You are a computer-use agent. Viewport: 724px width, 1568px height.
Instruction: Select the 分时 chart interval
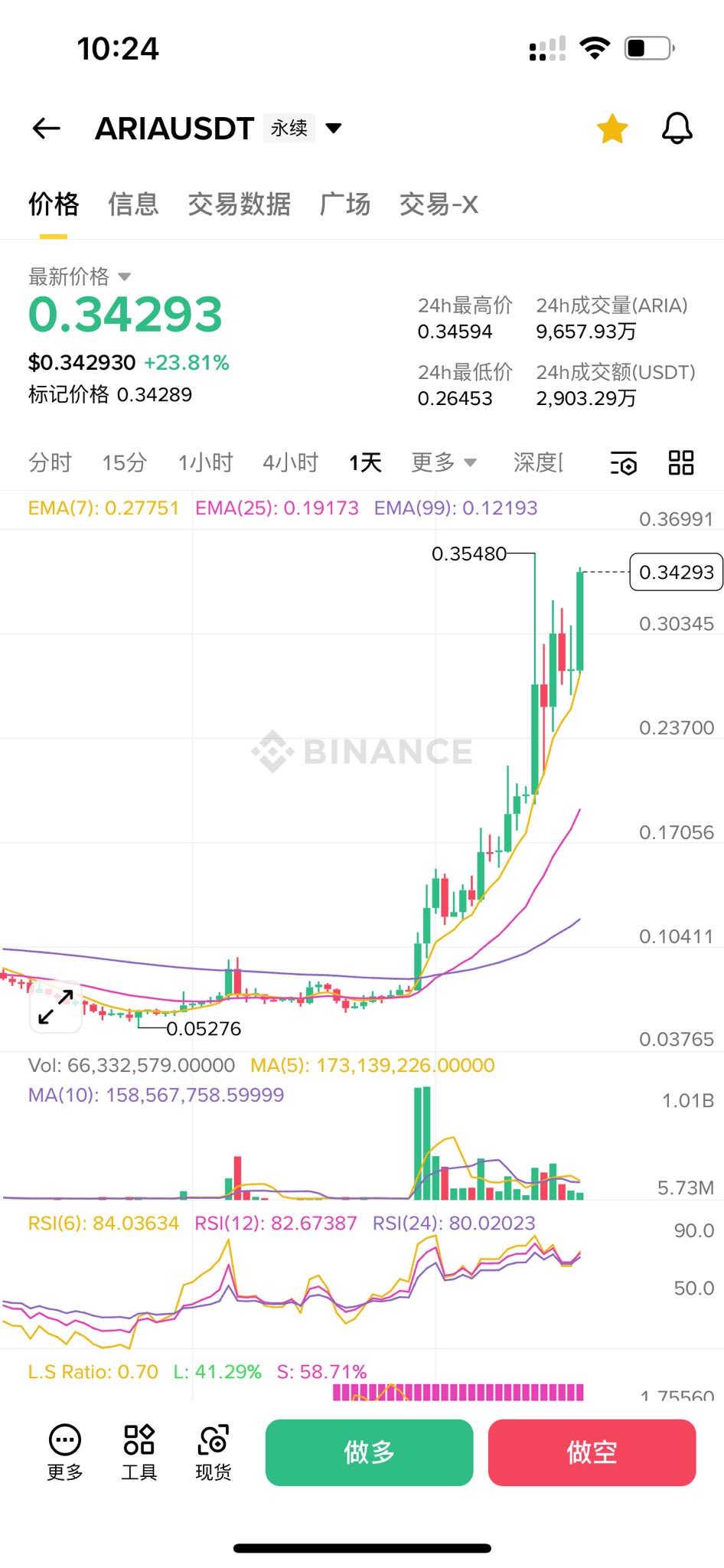coord(50,462)
